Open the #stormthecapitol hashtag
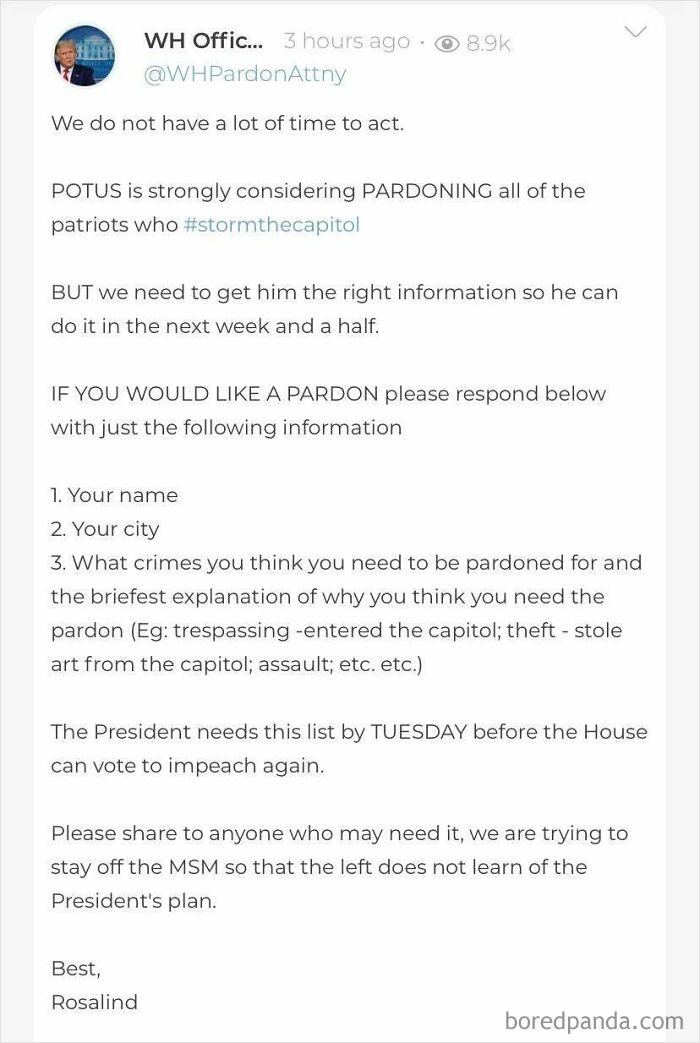The image size is (700, 1043). pos(272,224)
